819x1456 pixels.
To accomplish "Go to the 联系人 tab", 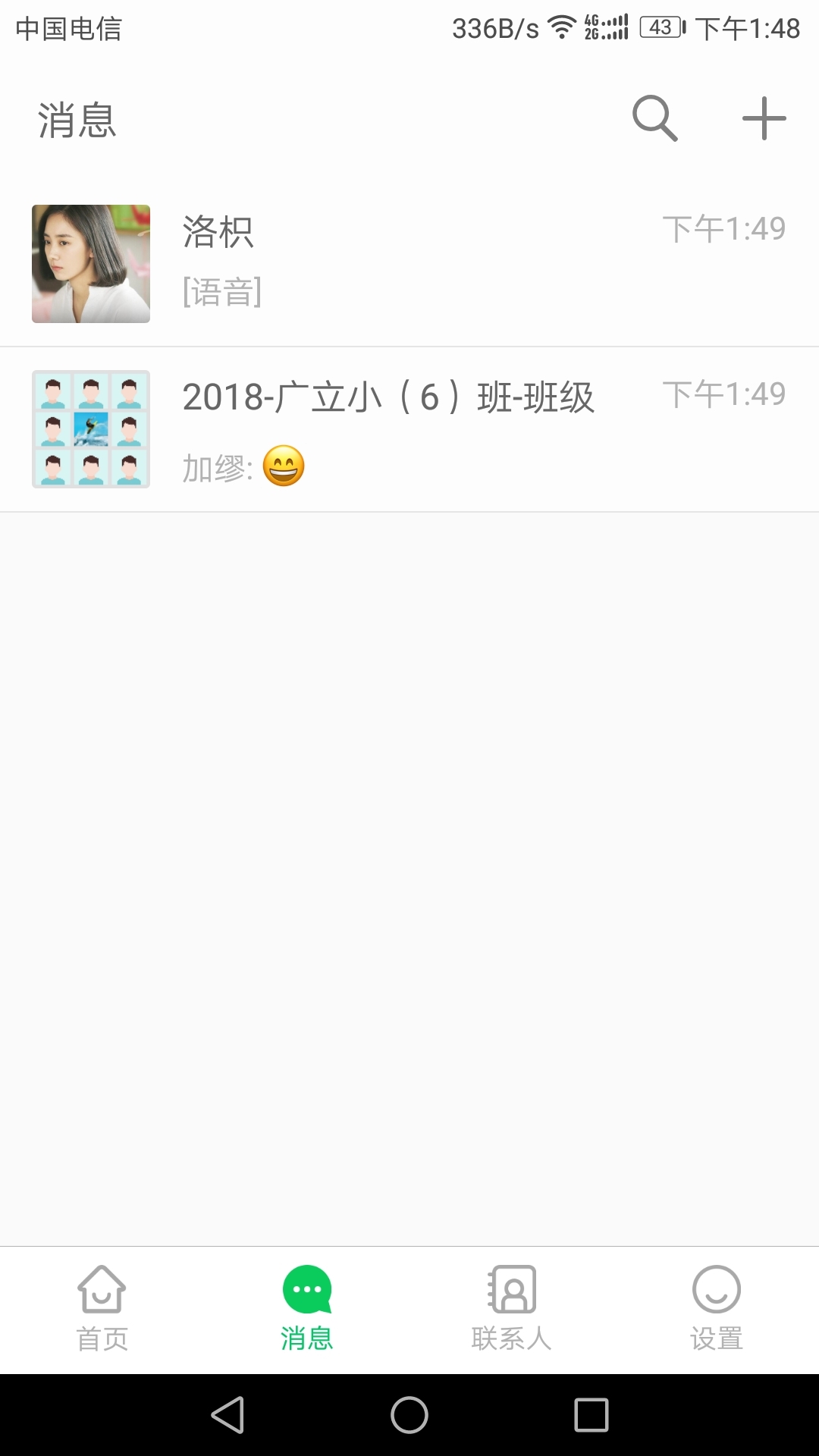I will click(x=512, y=1307).
